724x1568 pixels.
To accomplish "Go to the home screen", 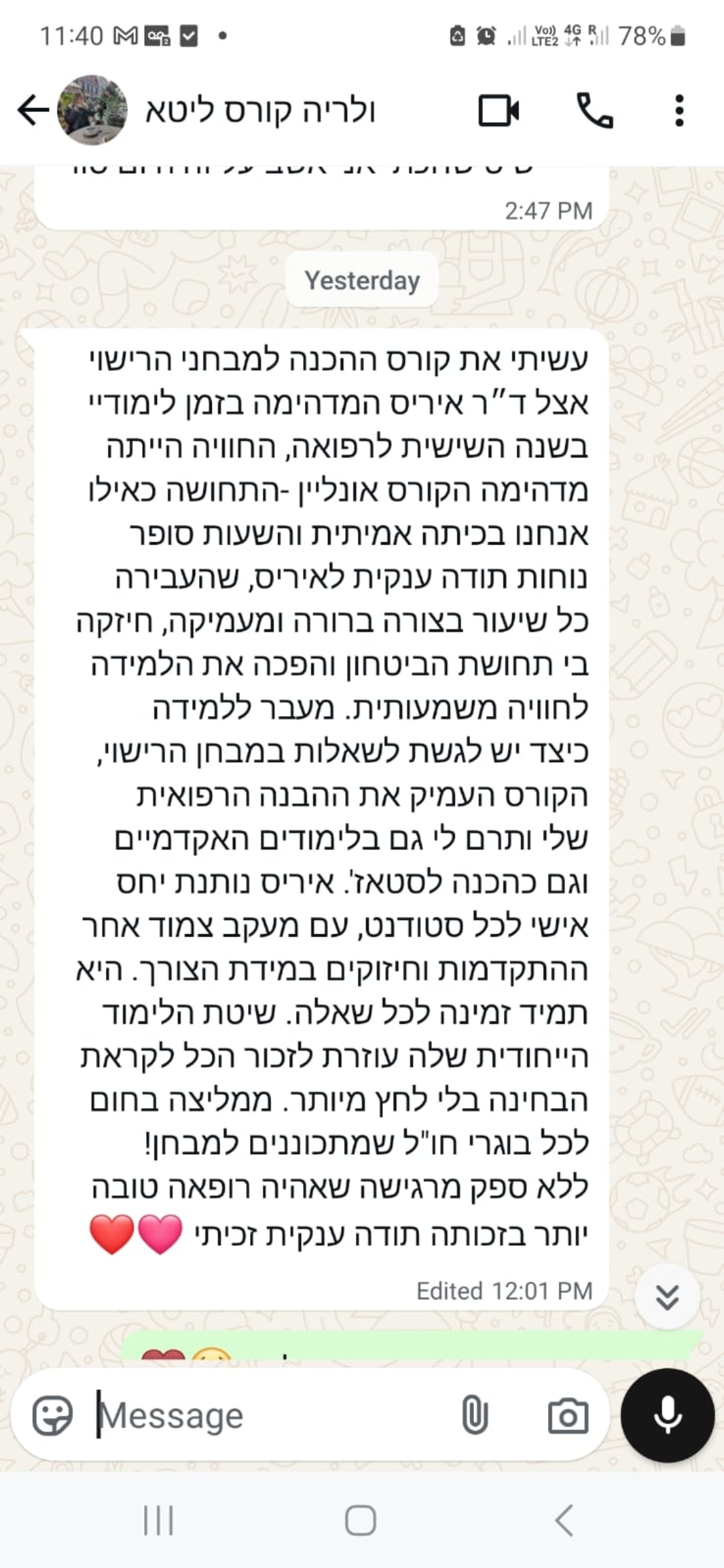I will coord(361,1520).
